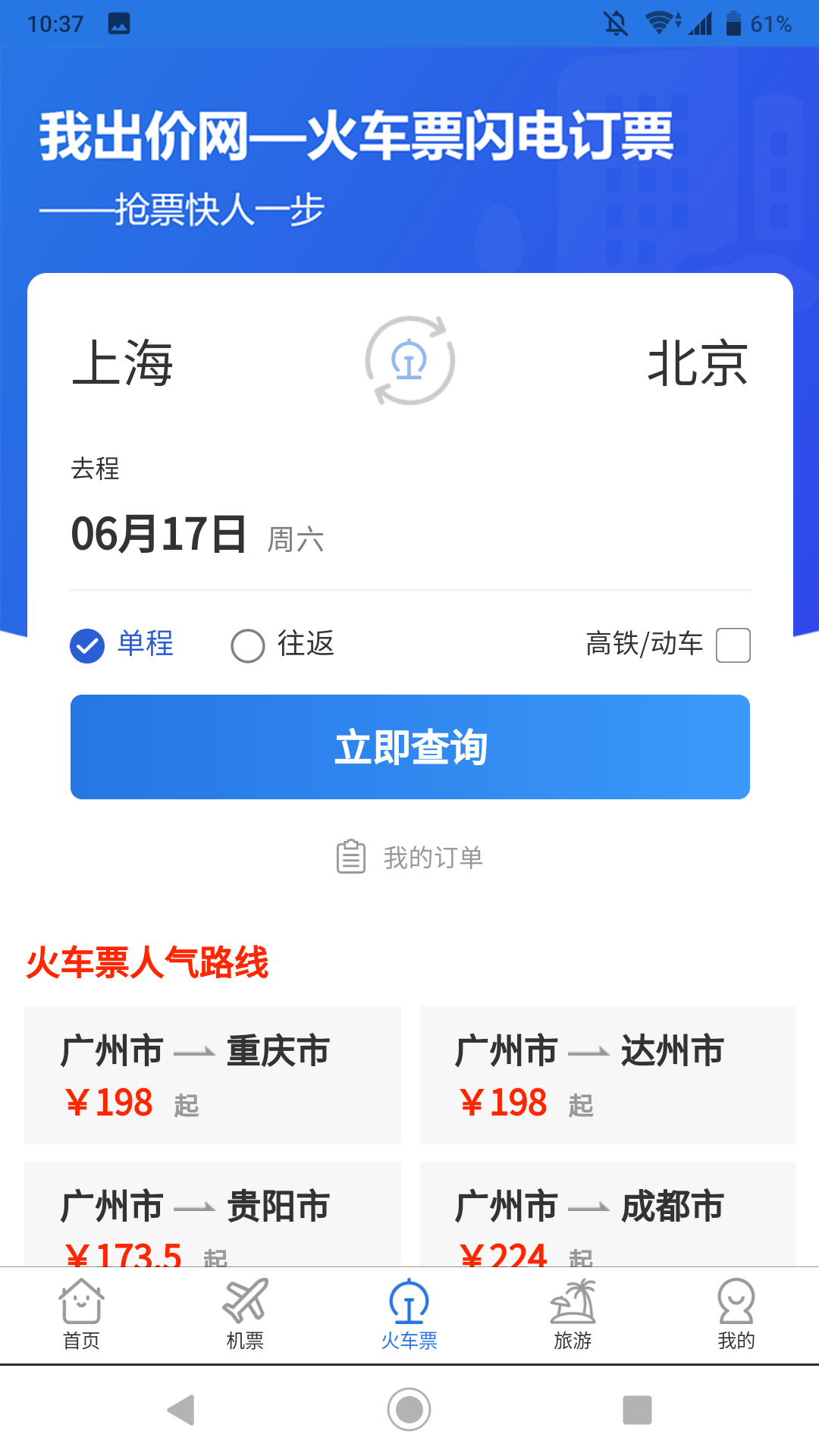Go to the system home screen

pos(409,1410)
